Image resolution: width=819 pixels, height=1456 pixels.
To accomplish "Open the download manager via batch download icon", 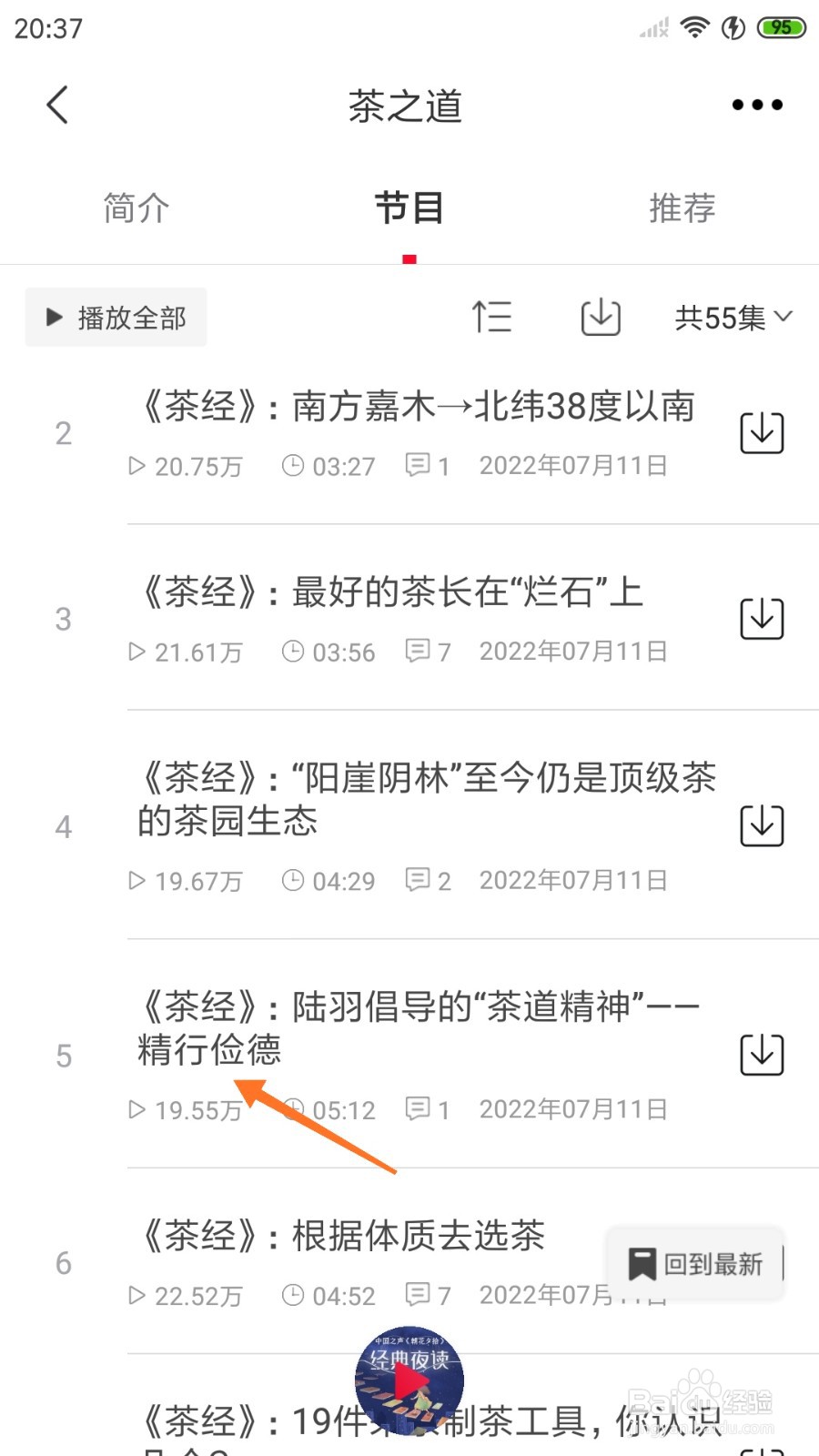I will (599, 318).
